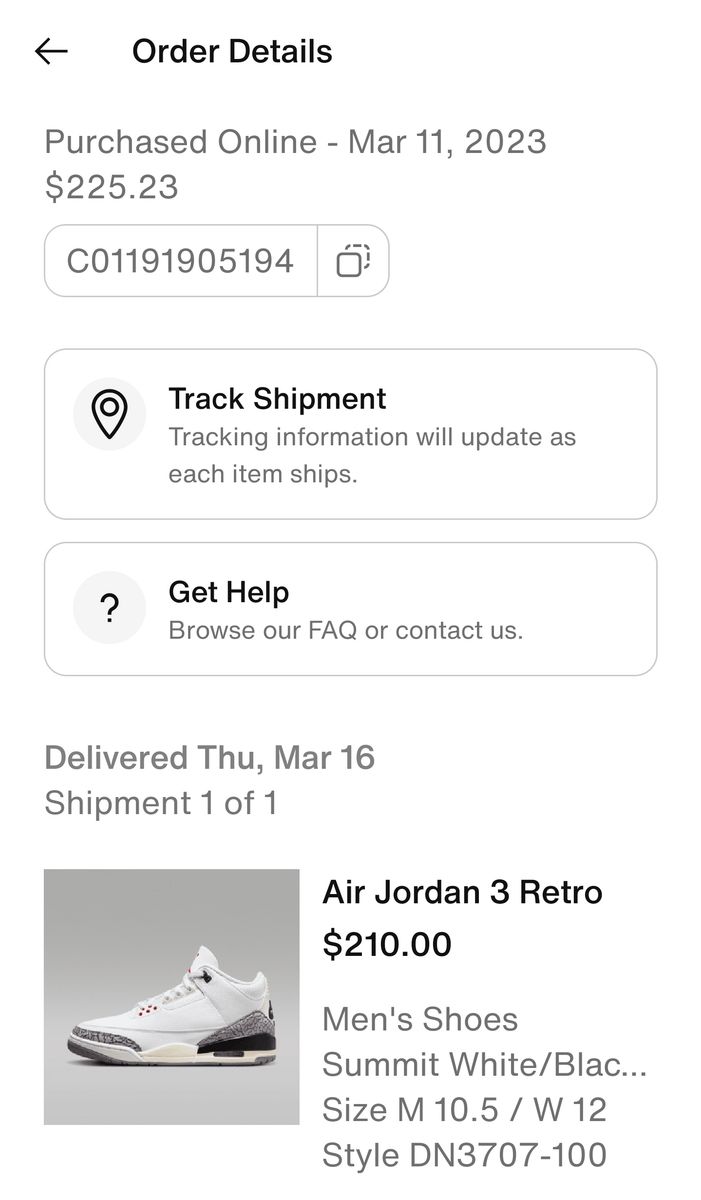
Task: View the Air Jordan 3 Retro product
Action: 172,996
